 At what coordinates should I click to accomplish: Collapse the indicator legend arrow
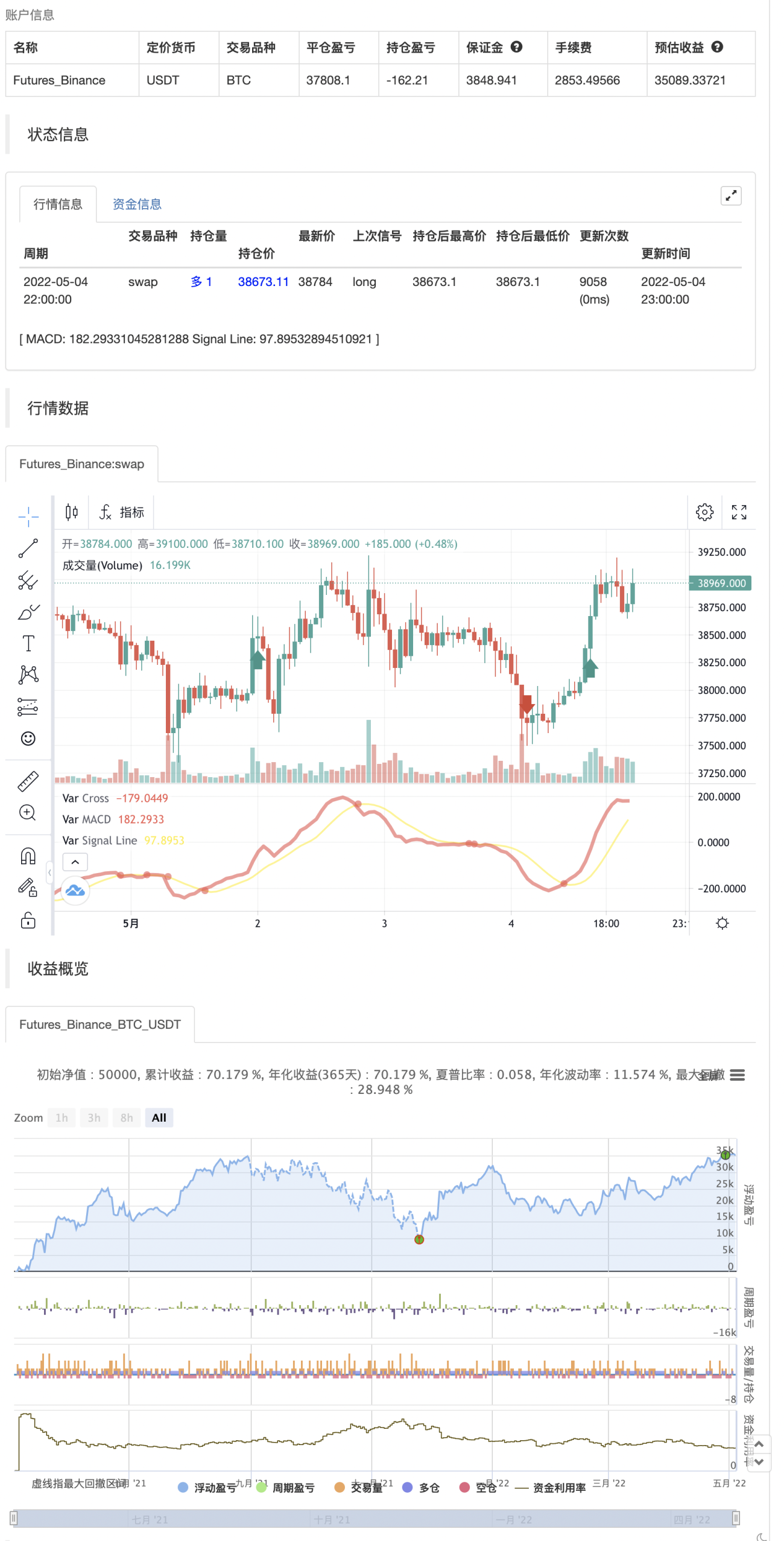coord(75,862)
